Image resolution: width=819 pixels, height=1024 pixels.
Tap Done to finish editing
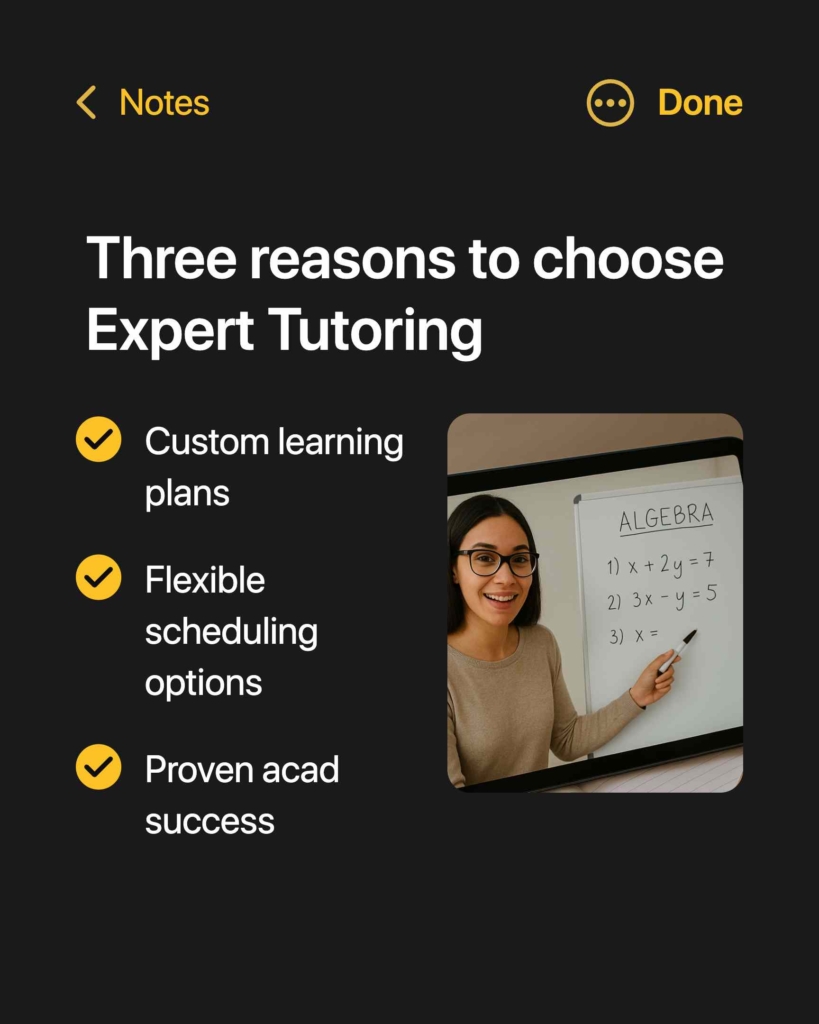pyautogui.click(x=700, y=102)
